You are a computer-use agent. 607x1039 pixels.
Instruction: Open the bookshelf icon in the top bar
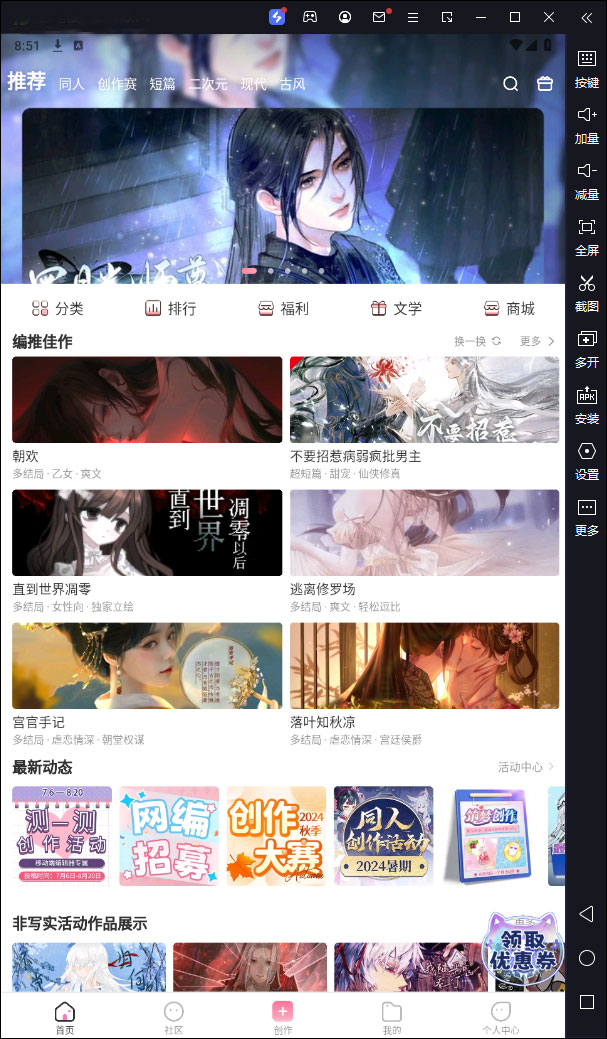pos(545,84)
